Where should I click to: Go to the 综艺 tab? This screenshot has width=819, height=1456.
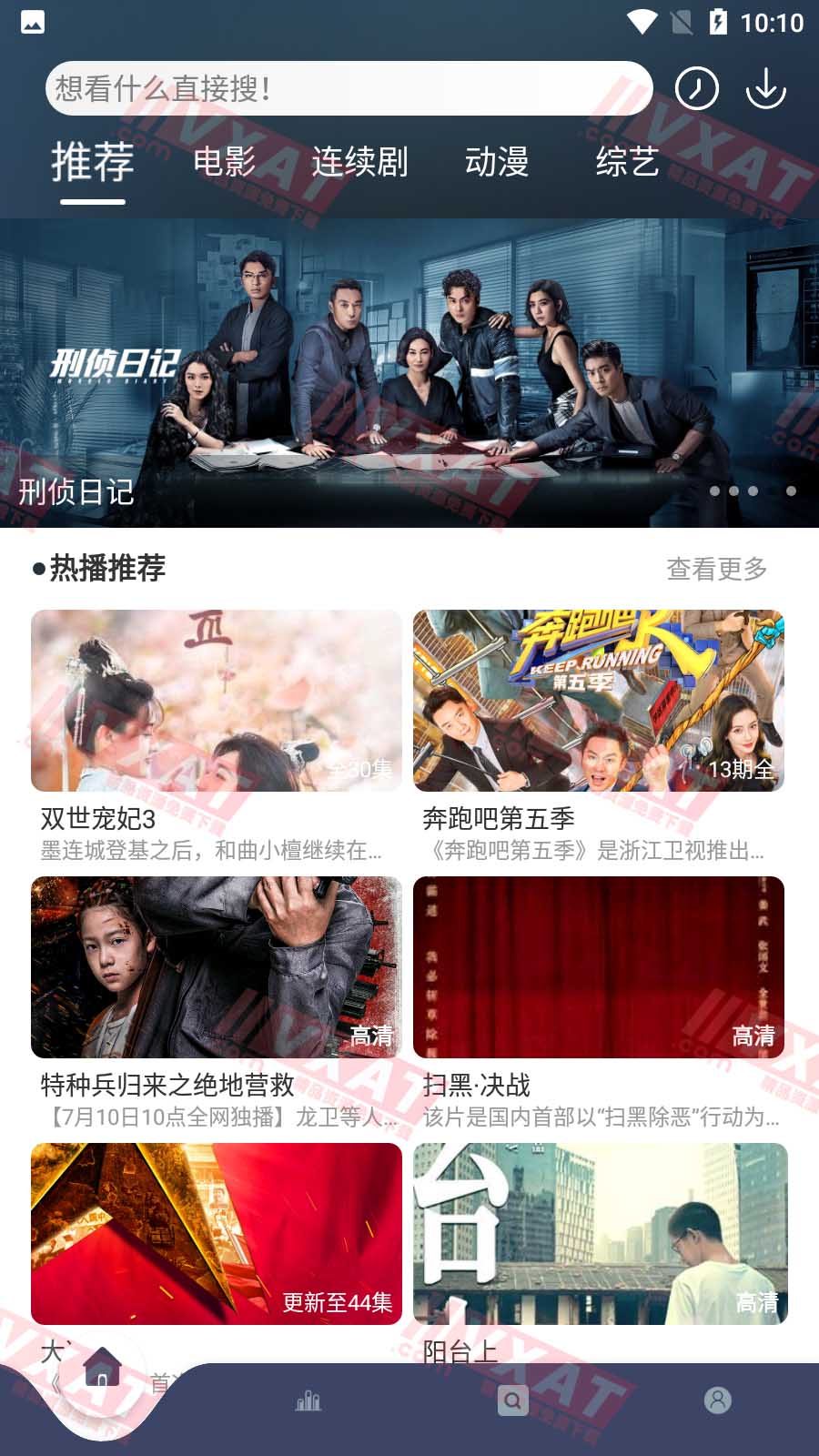(x=627, y=162)
